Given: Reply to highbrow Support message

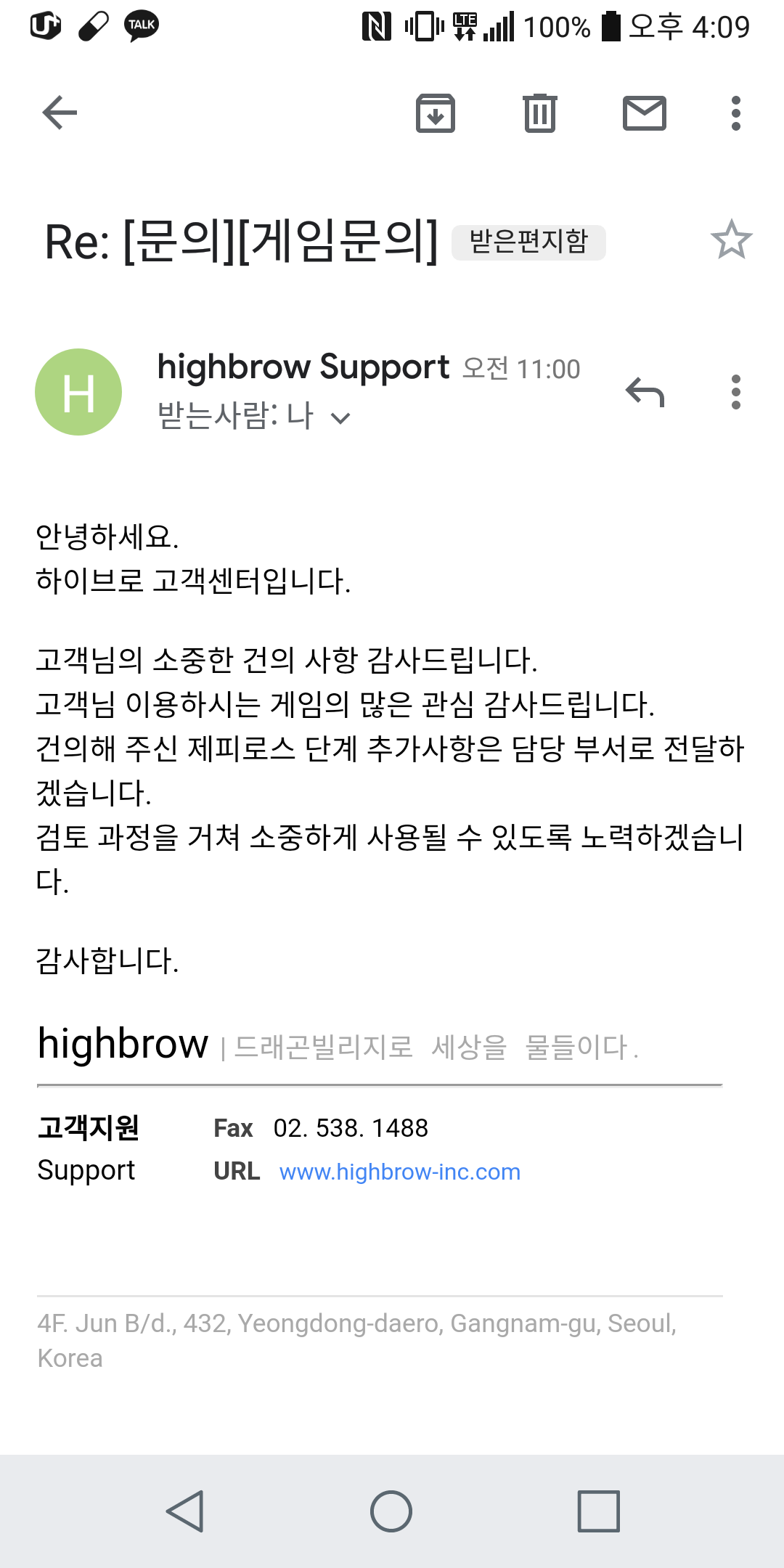Looking at the screenshot, I should [x=645, y=392].
